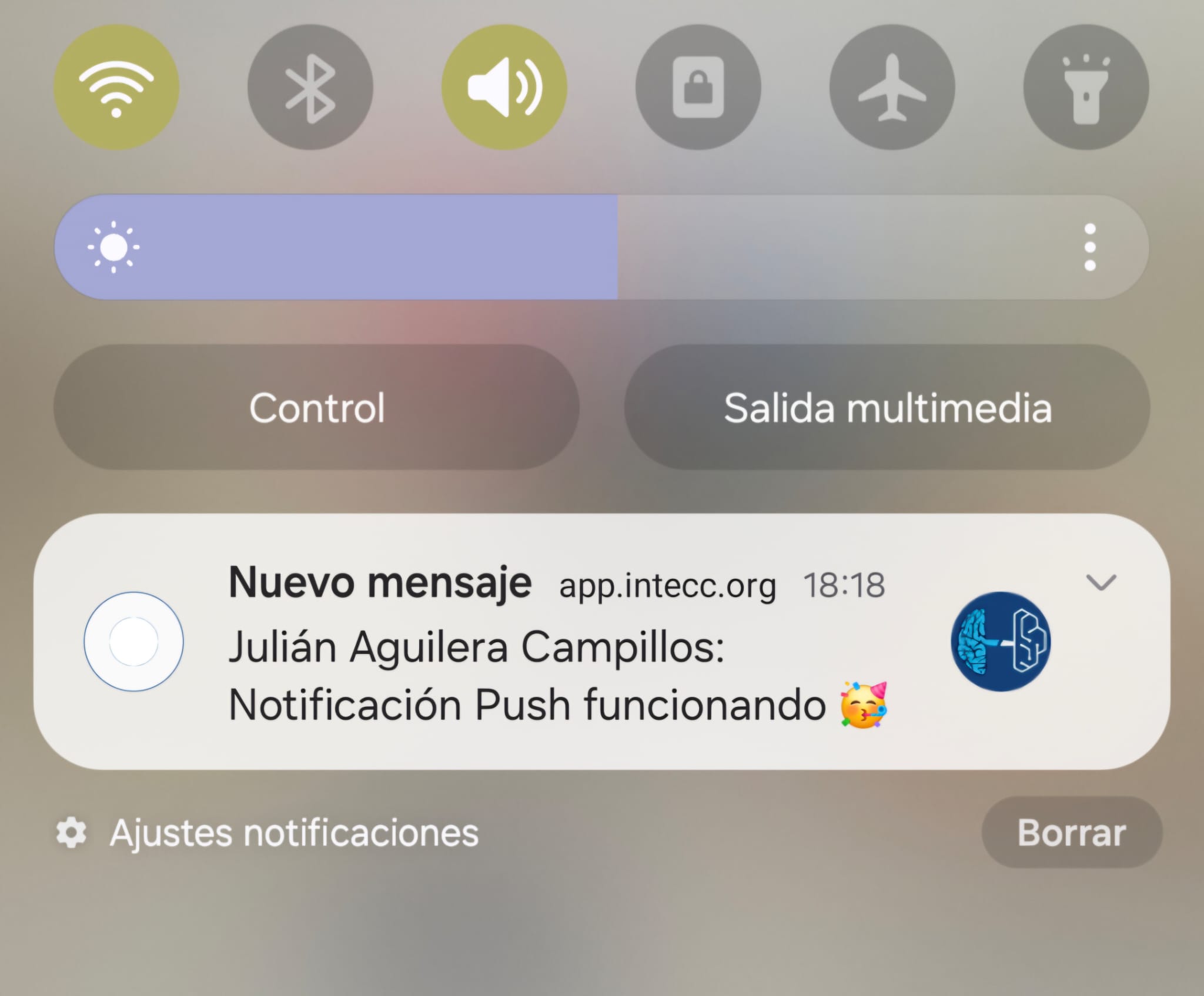
Task: Switch on the flashlight
Action: pos(1086,87)
